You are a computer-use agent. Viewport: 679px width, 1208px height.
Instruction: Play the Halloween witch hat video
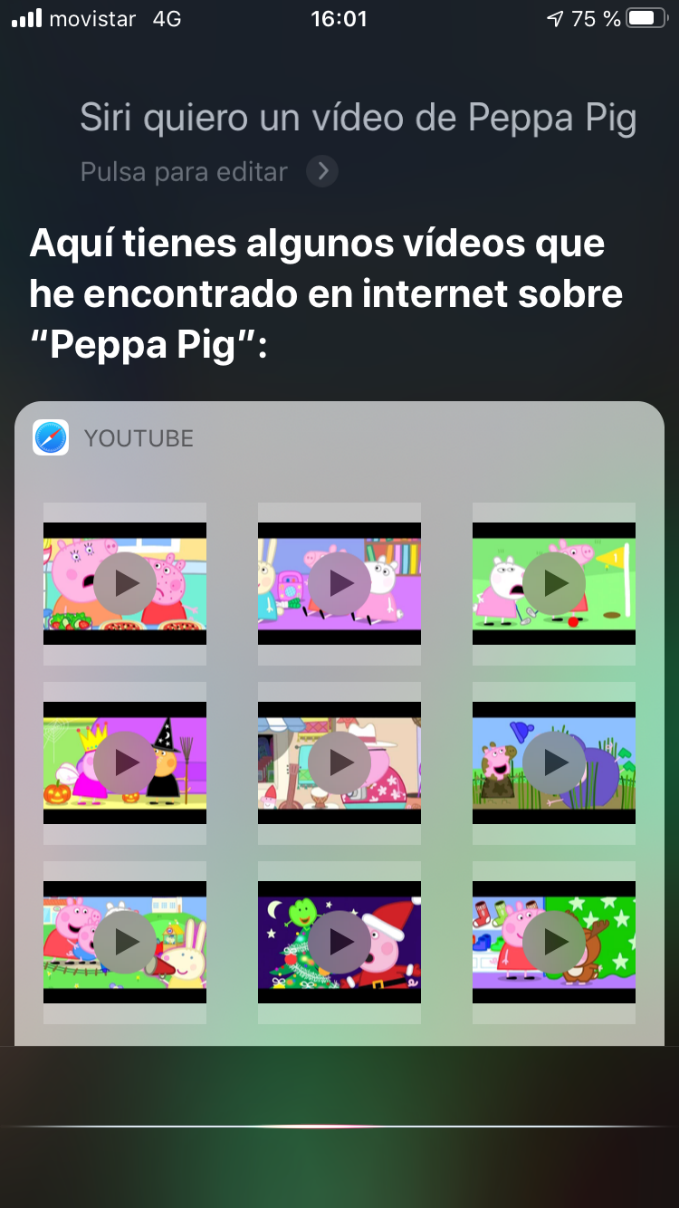coord(125,762)
